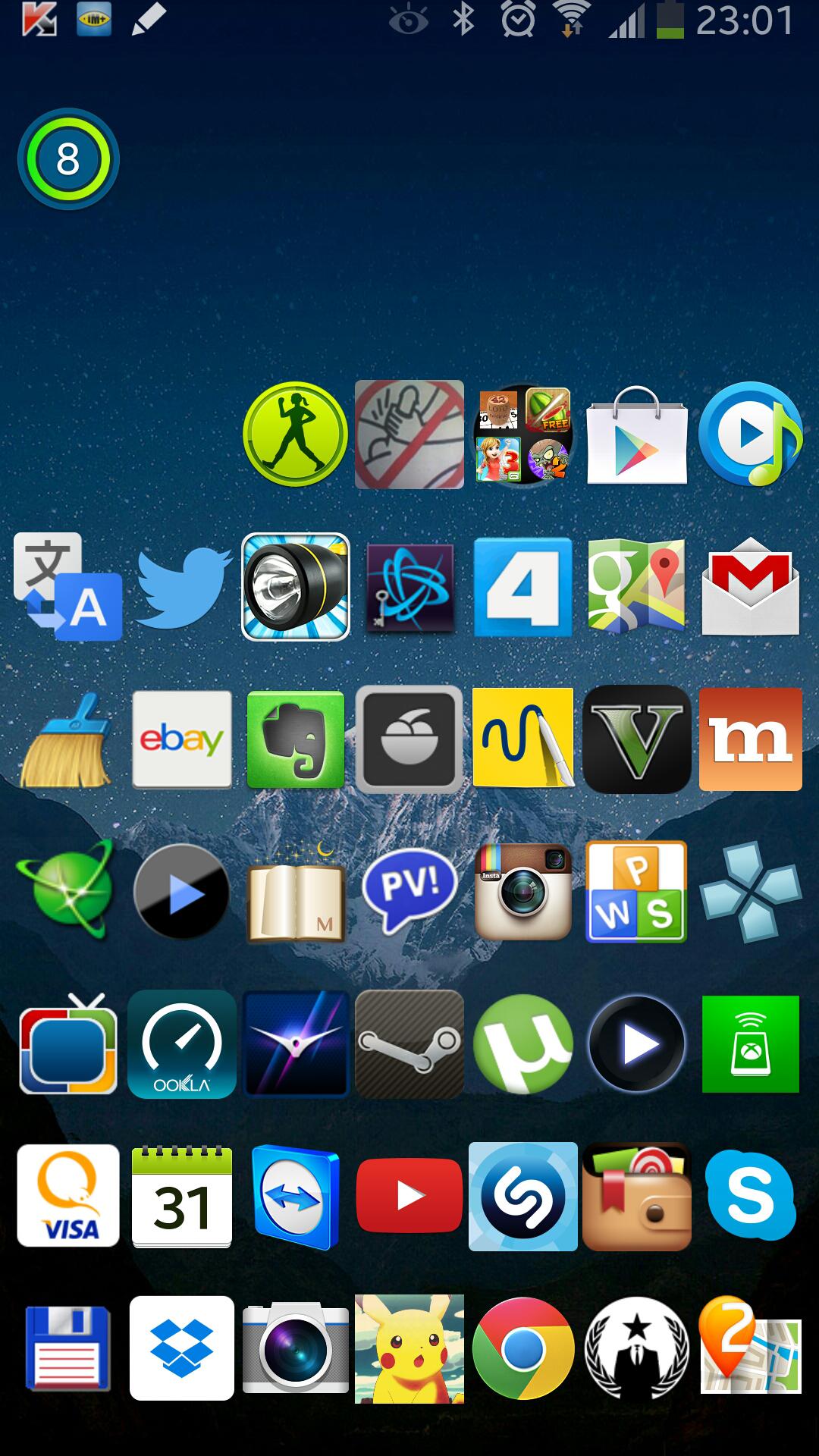Open Shazam

(x=523, y=1196)
